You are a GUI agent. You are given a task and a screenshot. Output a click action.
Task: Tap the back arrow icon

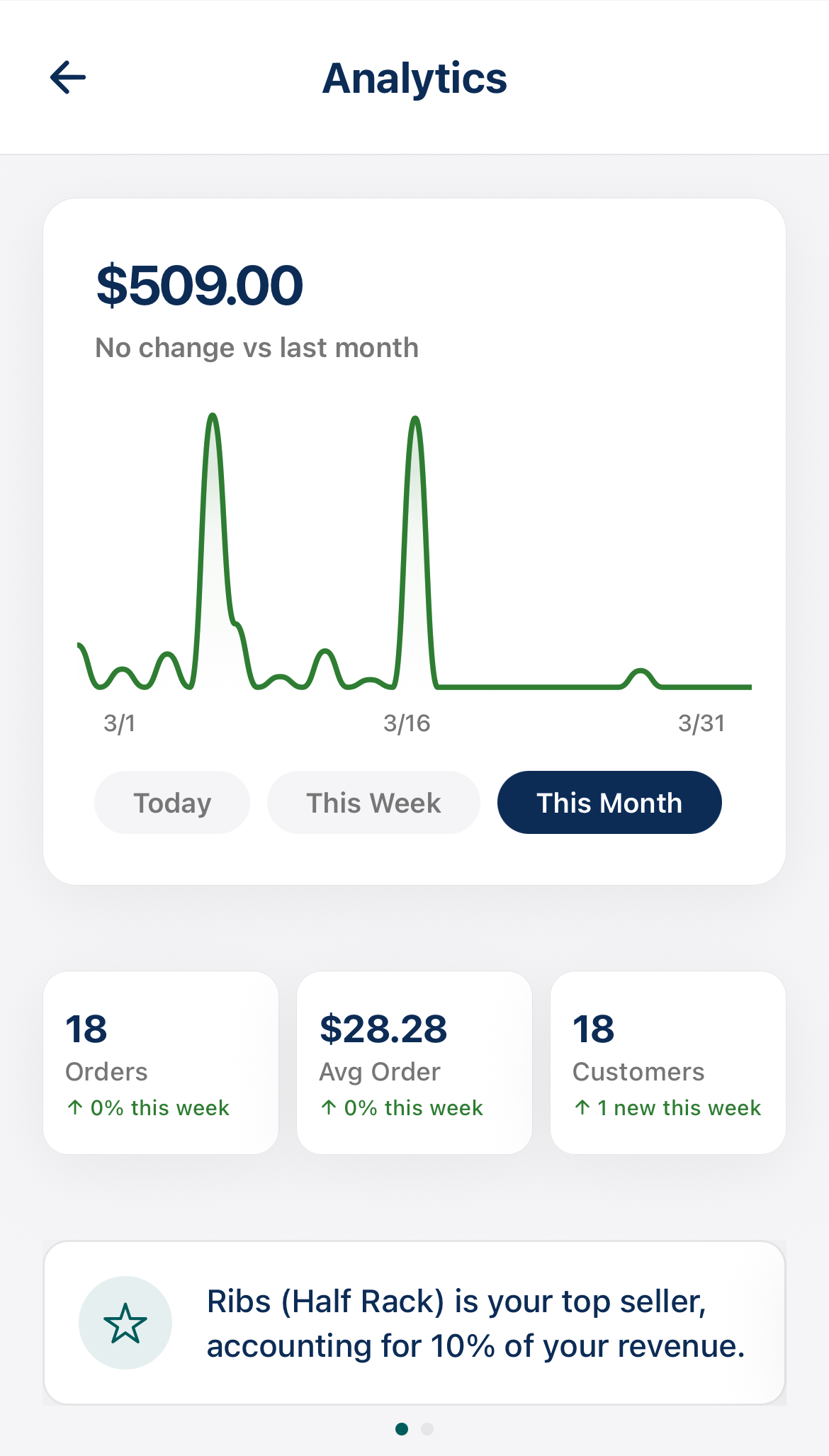pos(67,78)
